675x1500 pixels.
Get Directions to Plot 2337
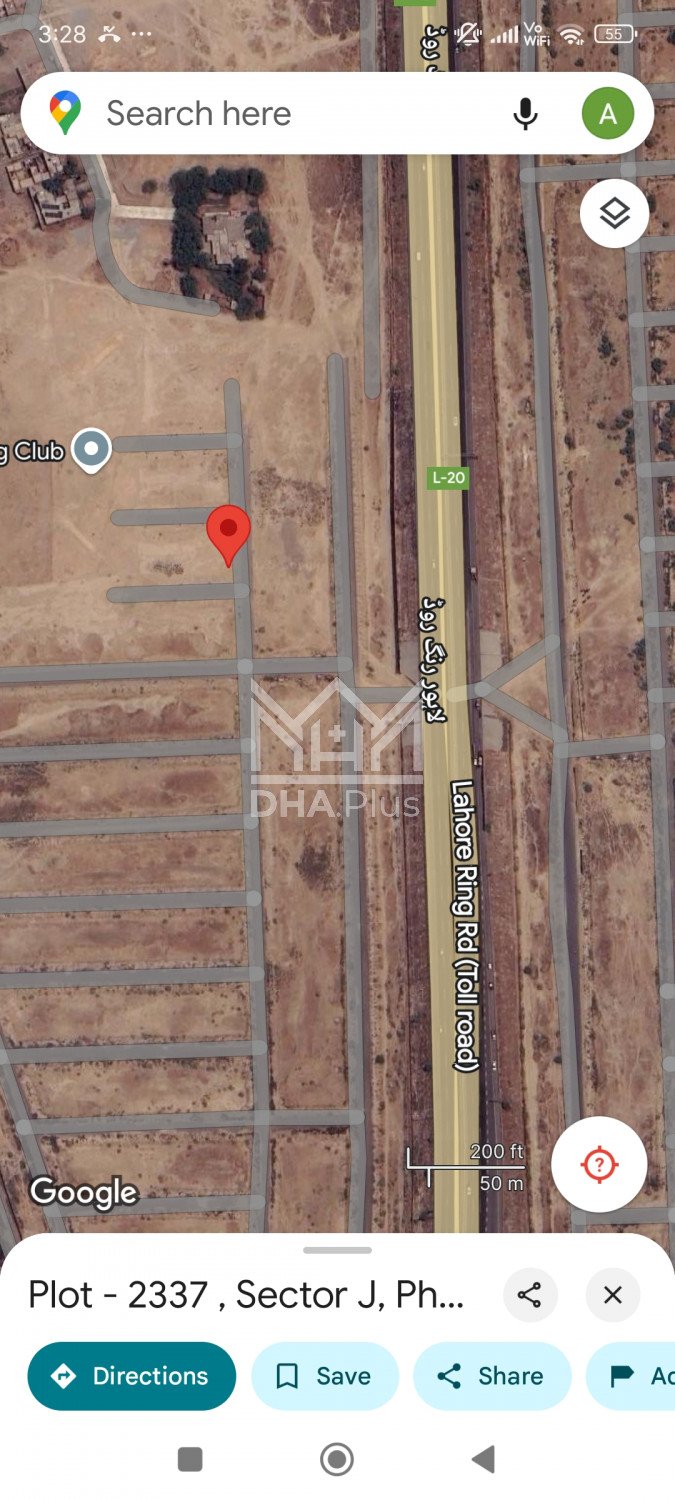tap(132, 1376)
